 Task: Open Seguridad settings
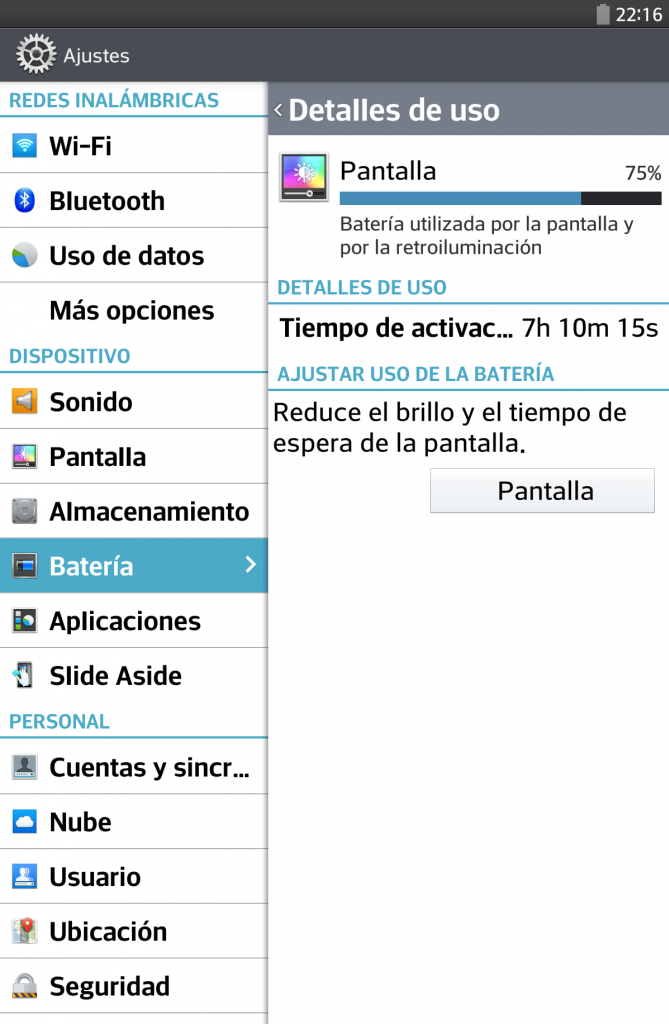pyautogui.click(x=133, y=987)
